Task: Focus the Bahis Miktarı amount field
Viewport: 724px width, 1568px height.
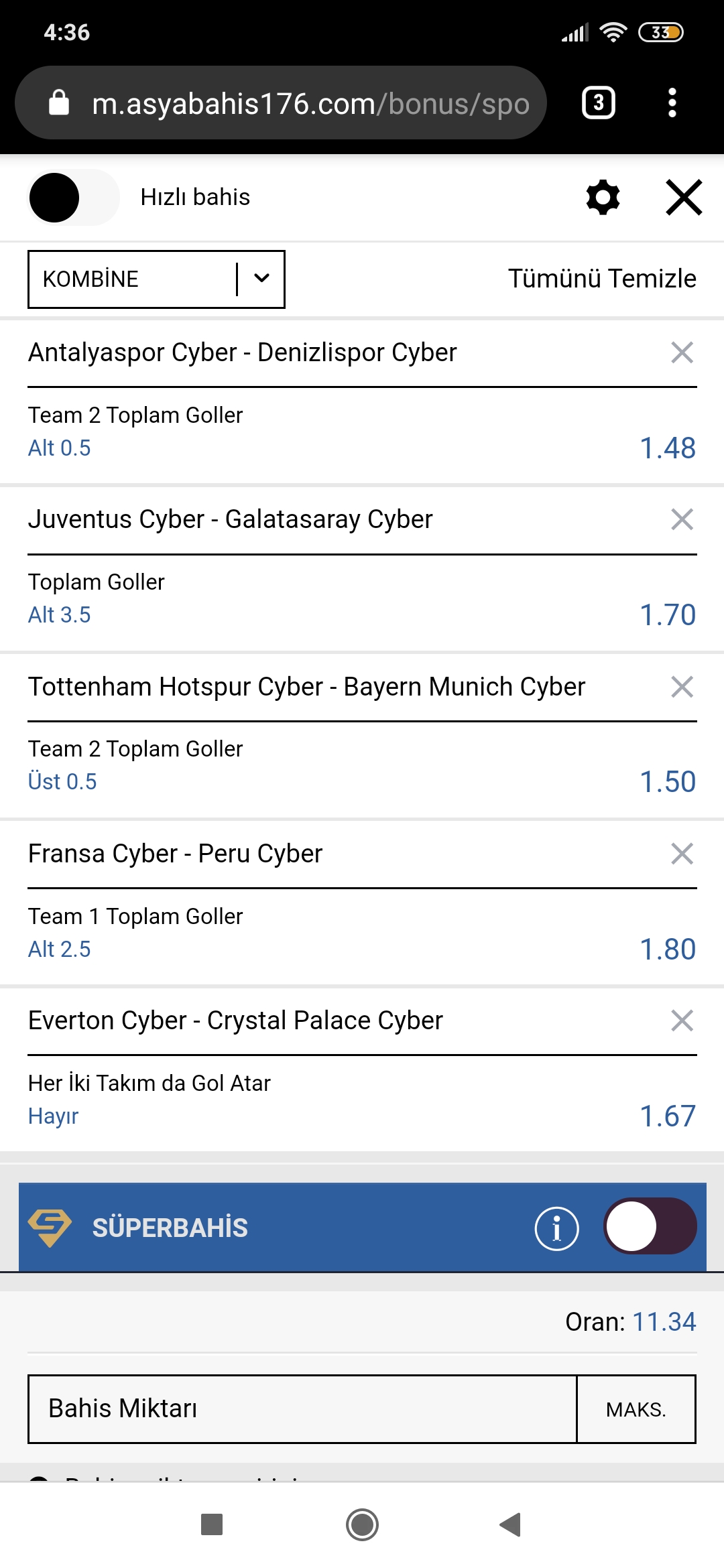Action: click(302, 1409)
